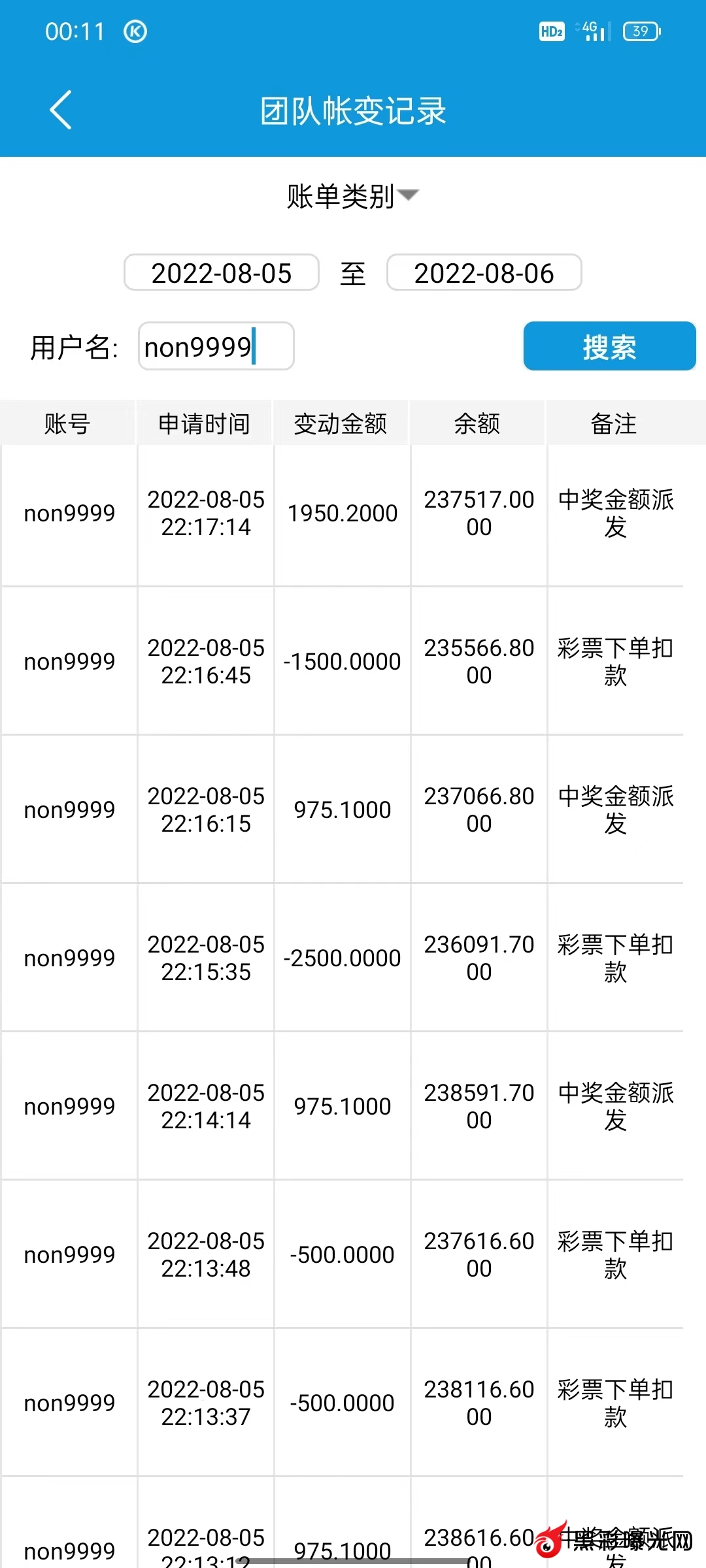Open the end date 2022-08-06 picker
This screenshot has height=1568, width=706.
484,272
